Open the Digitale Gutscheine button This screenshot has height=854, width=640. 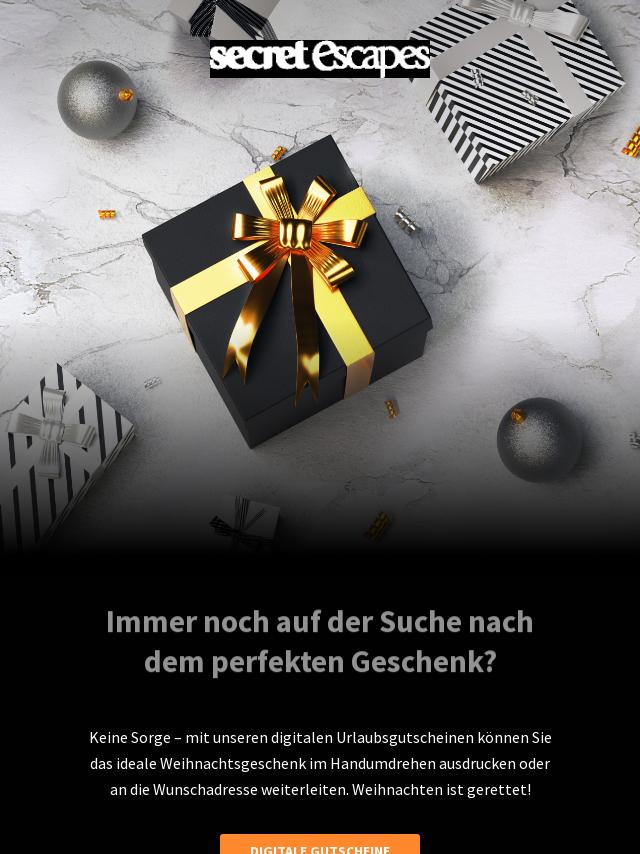pos(320,846)
